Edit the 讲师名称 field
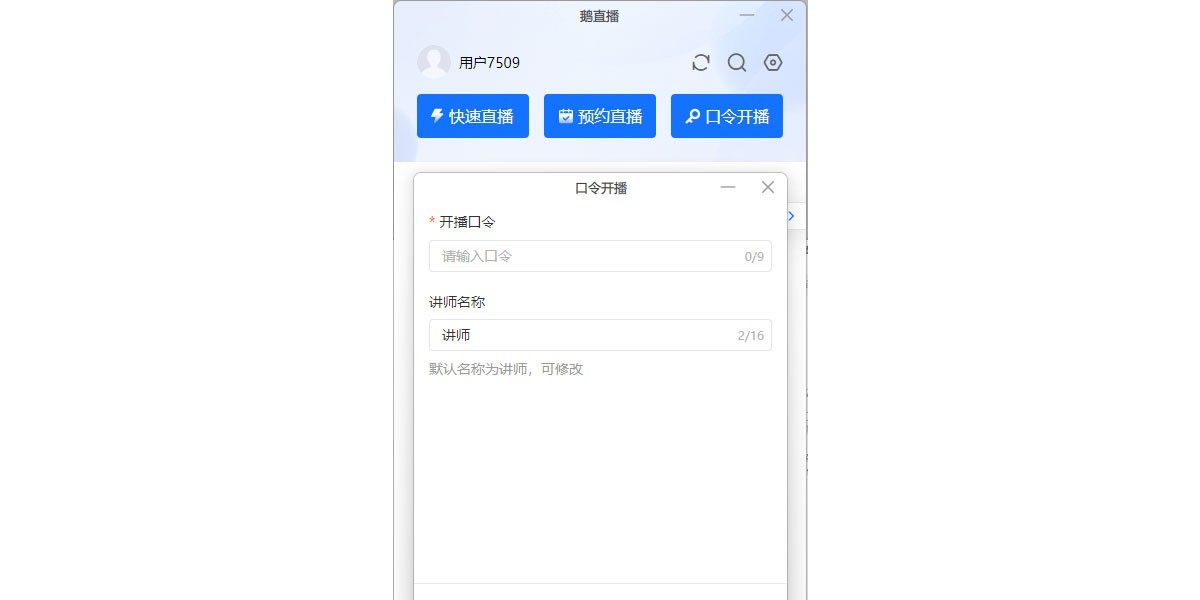 click(x=585, y=335)
